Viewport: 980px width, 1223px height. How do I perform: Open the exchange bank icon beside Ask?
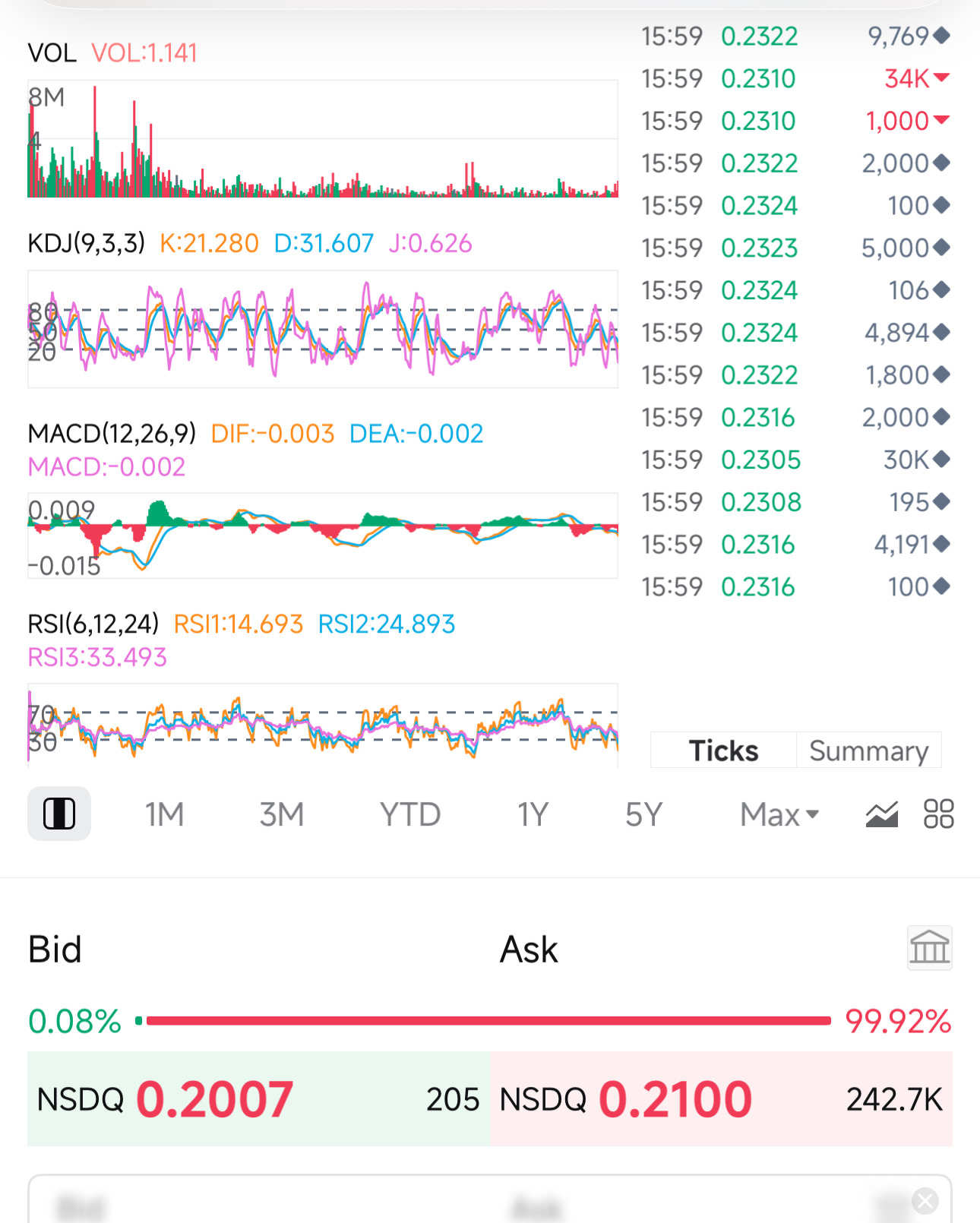click(929, 948)
